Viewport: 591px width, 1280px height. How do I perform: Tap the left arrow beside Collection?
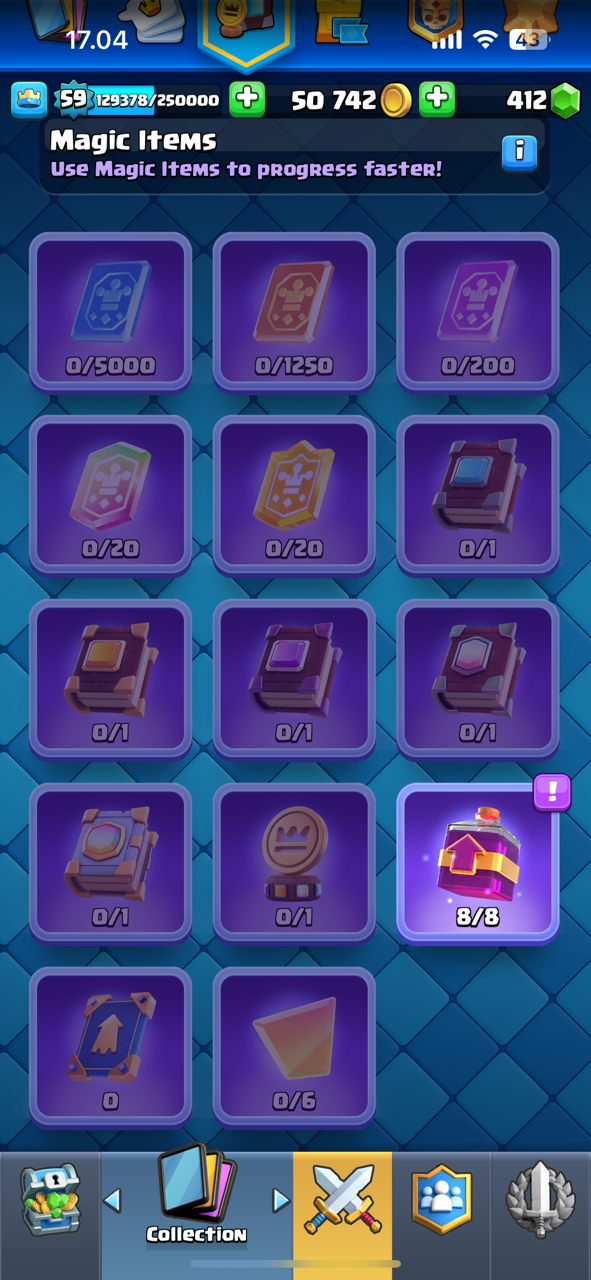pos(113,1199)
